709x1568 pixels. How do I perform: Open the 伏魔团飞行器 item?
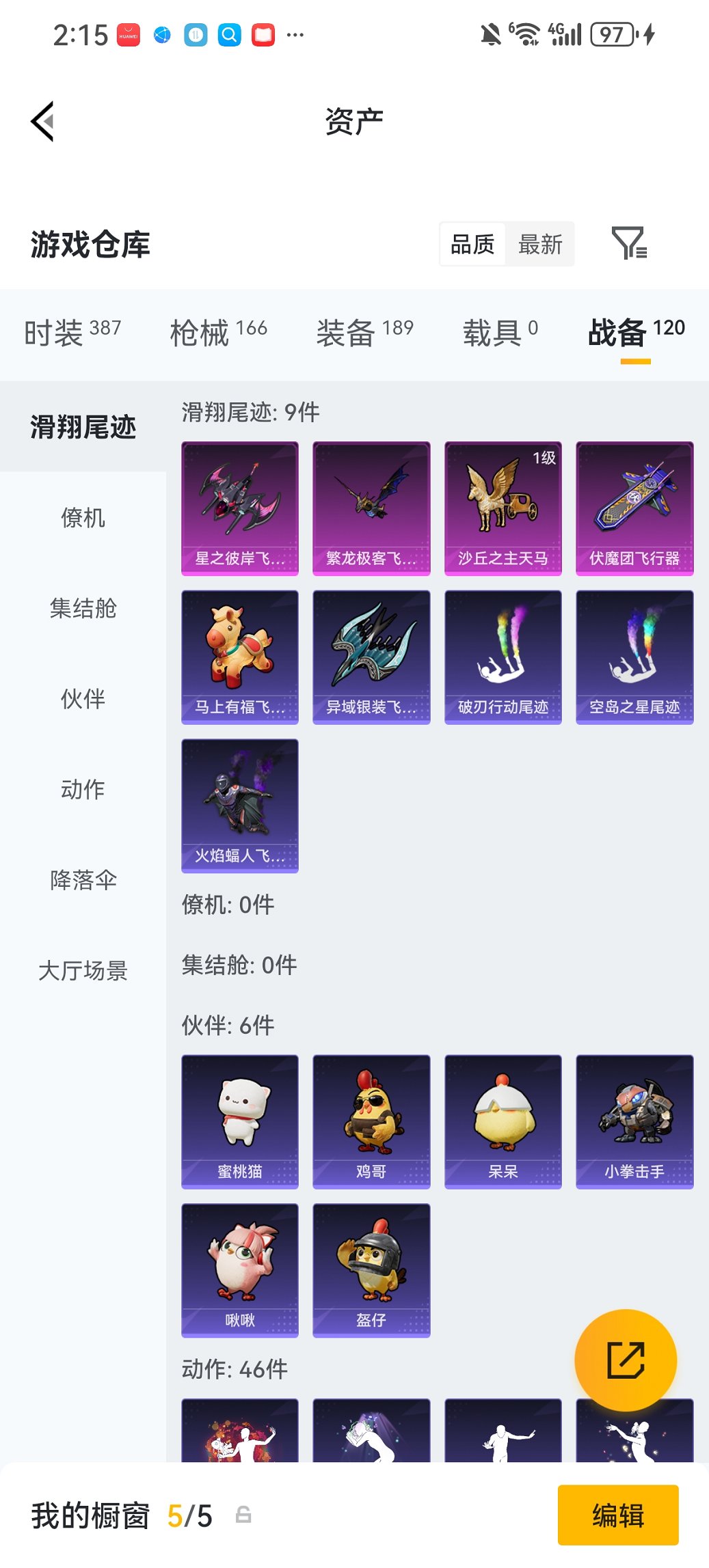[634, 508]
